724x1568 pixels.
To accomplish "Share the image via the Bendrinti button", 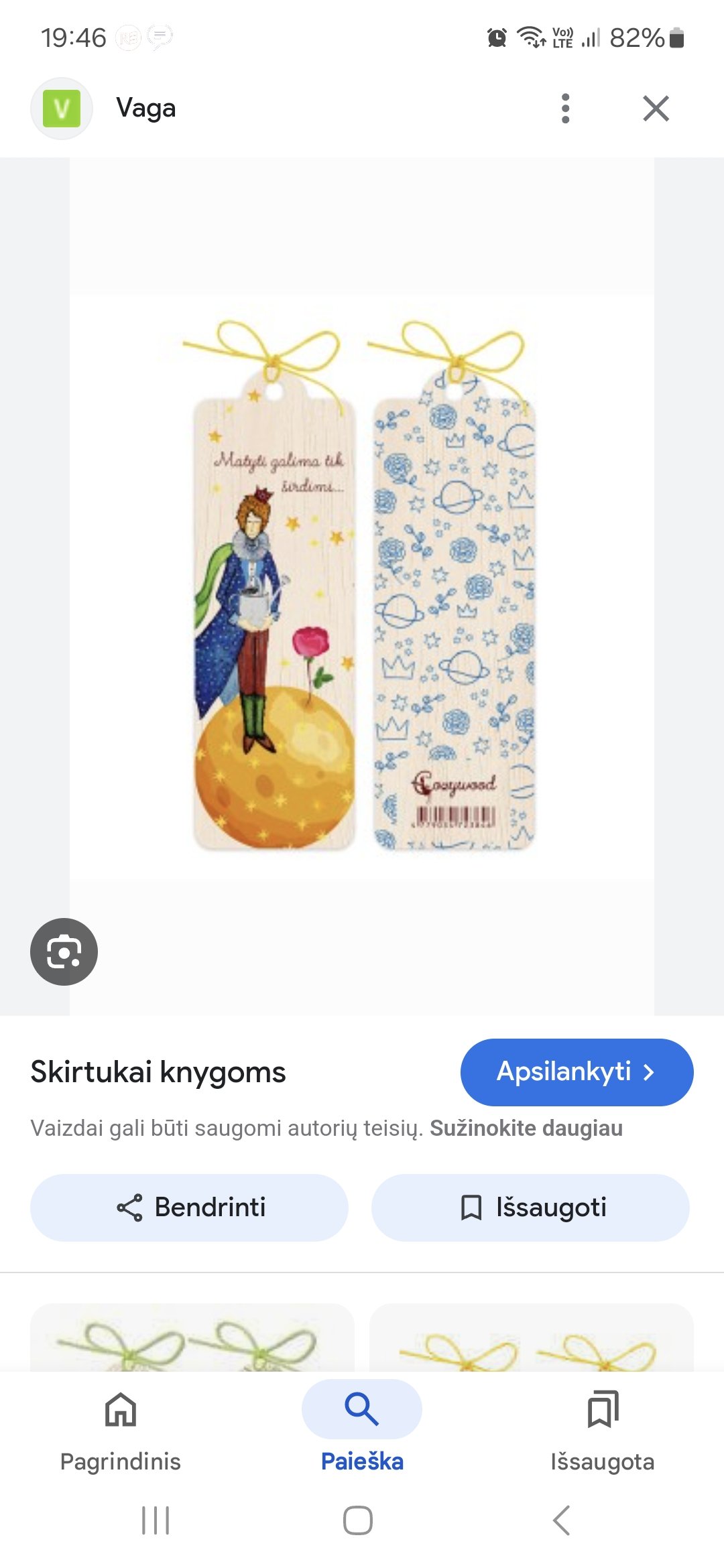I will tap(189, 1207).
